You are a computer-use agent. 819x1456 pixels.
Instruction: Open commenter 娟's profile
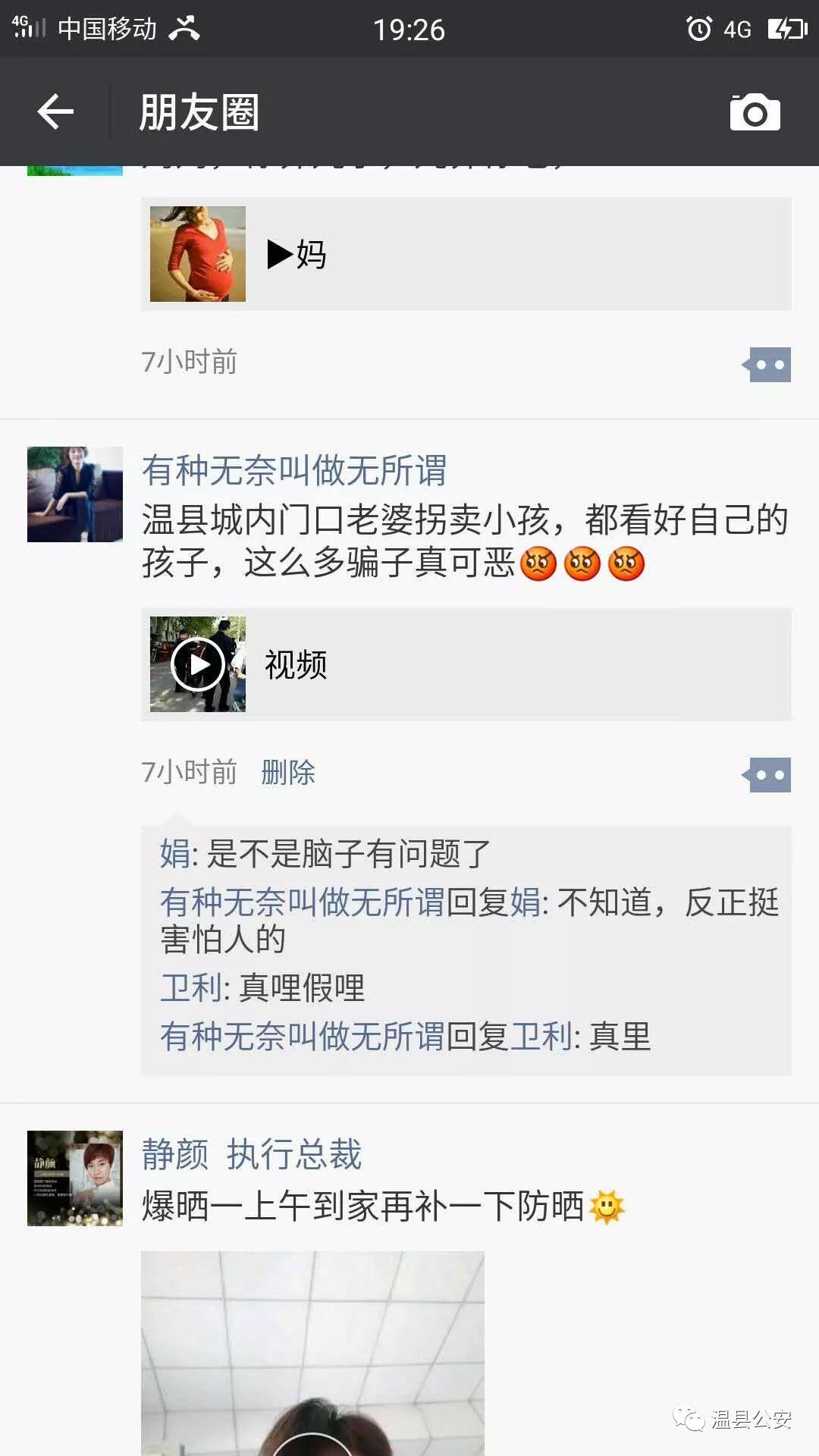click(174, 854)
